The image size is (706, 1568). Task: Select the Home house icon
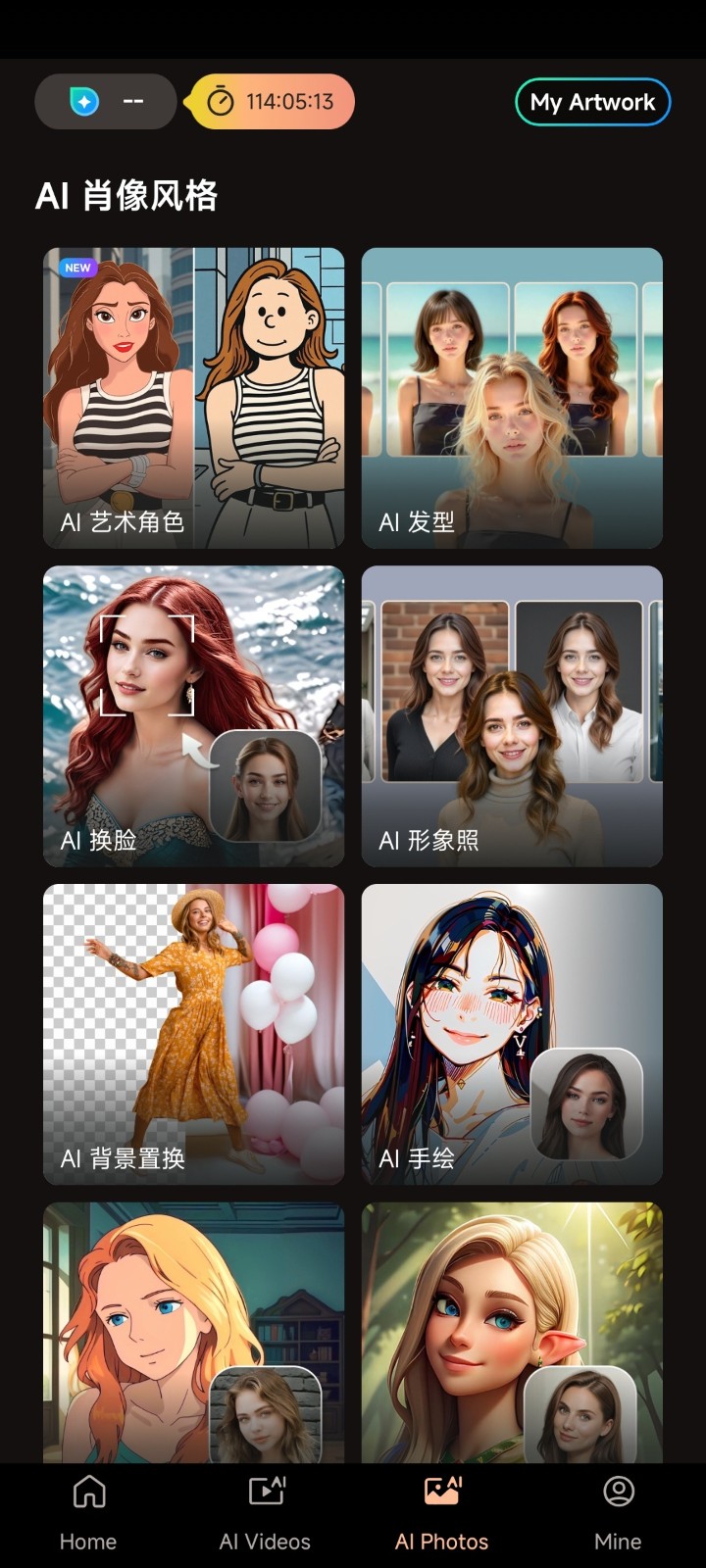pyautogui.click(x=87, y=1492)
